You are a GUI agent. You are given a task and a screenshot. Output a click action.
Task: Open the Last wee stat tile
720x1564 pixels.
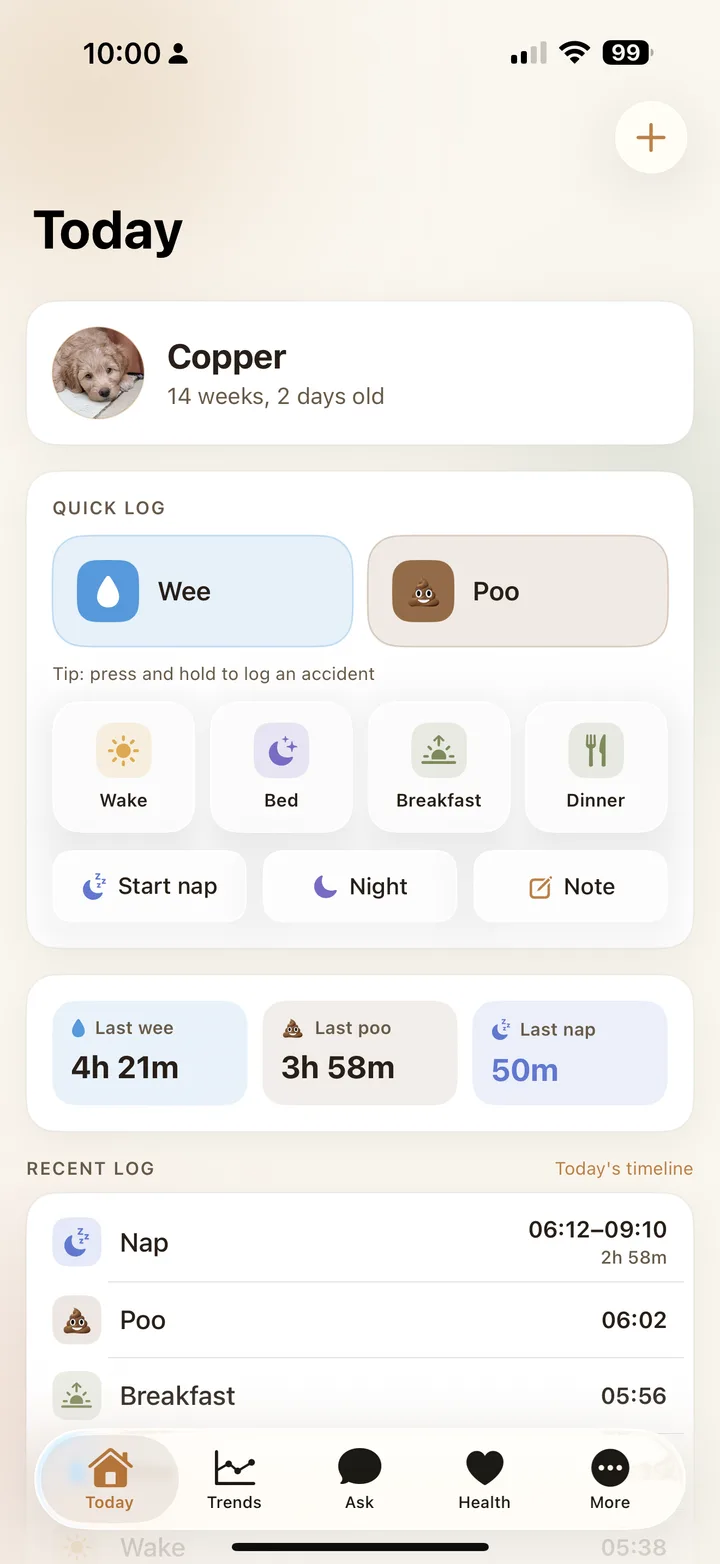click(x=150, y=1053)
